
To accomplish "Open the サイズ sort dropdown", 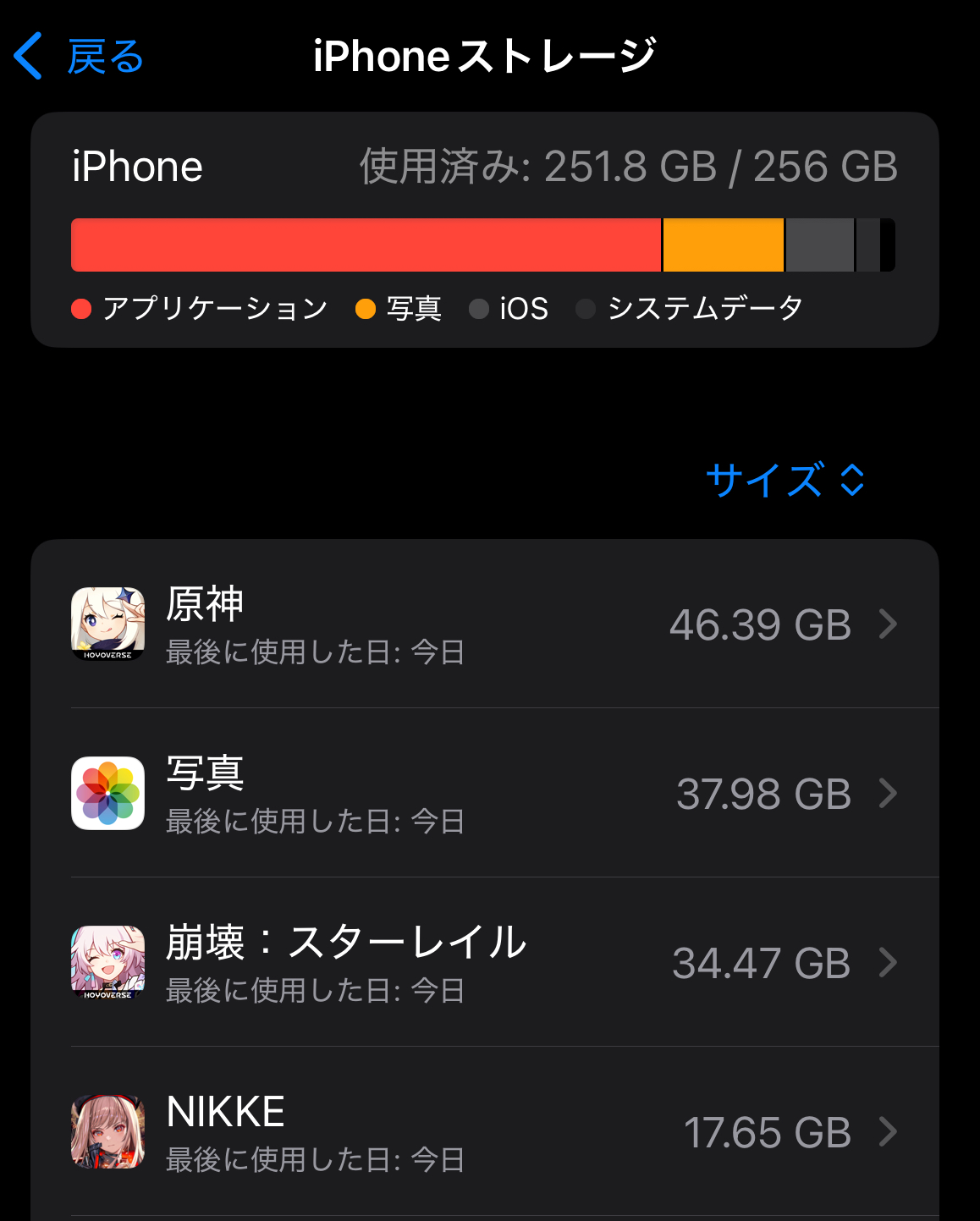I will point(784,480).
